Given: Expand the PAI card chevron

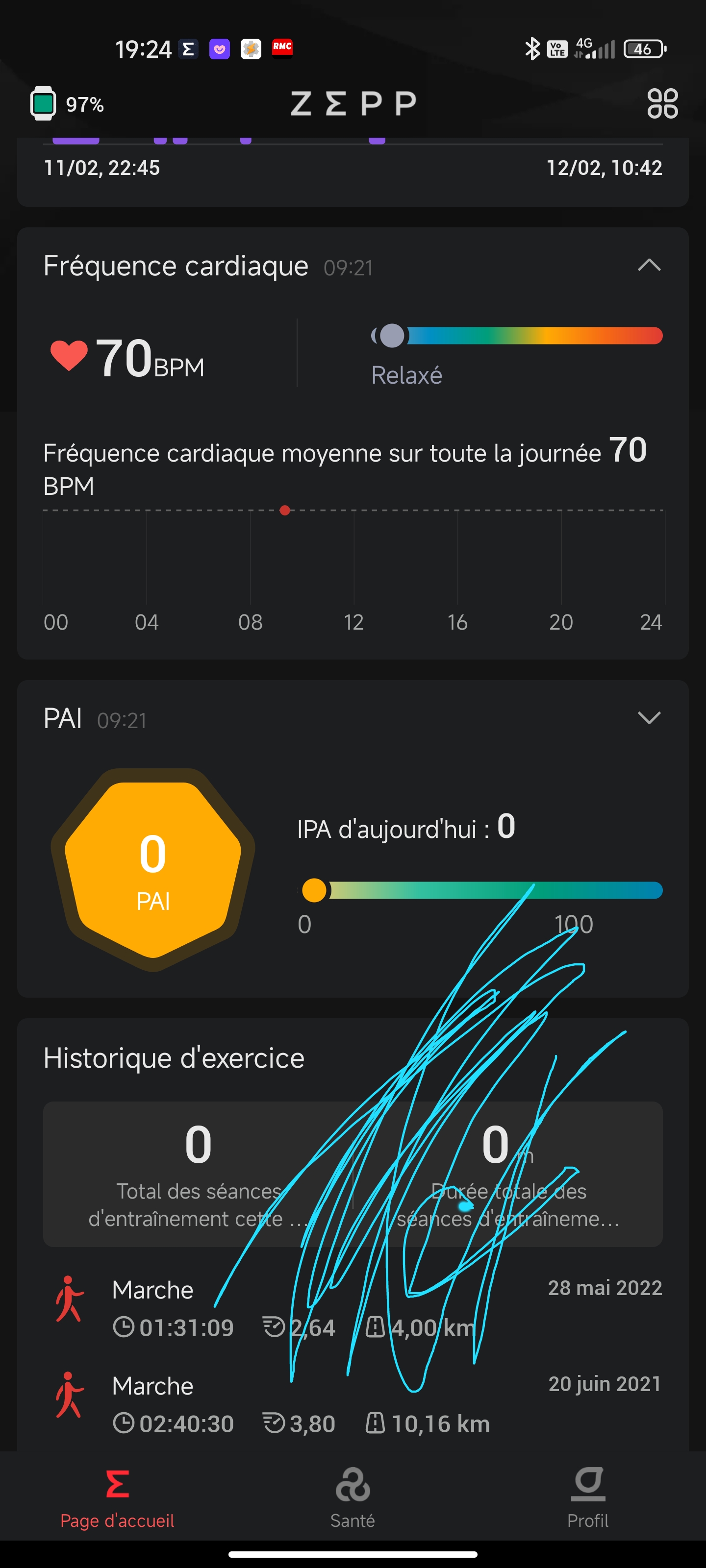Looking at the screenshot, I should 649,718.
